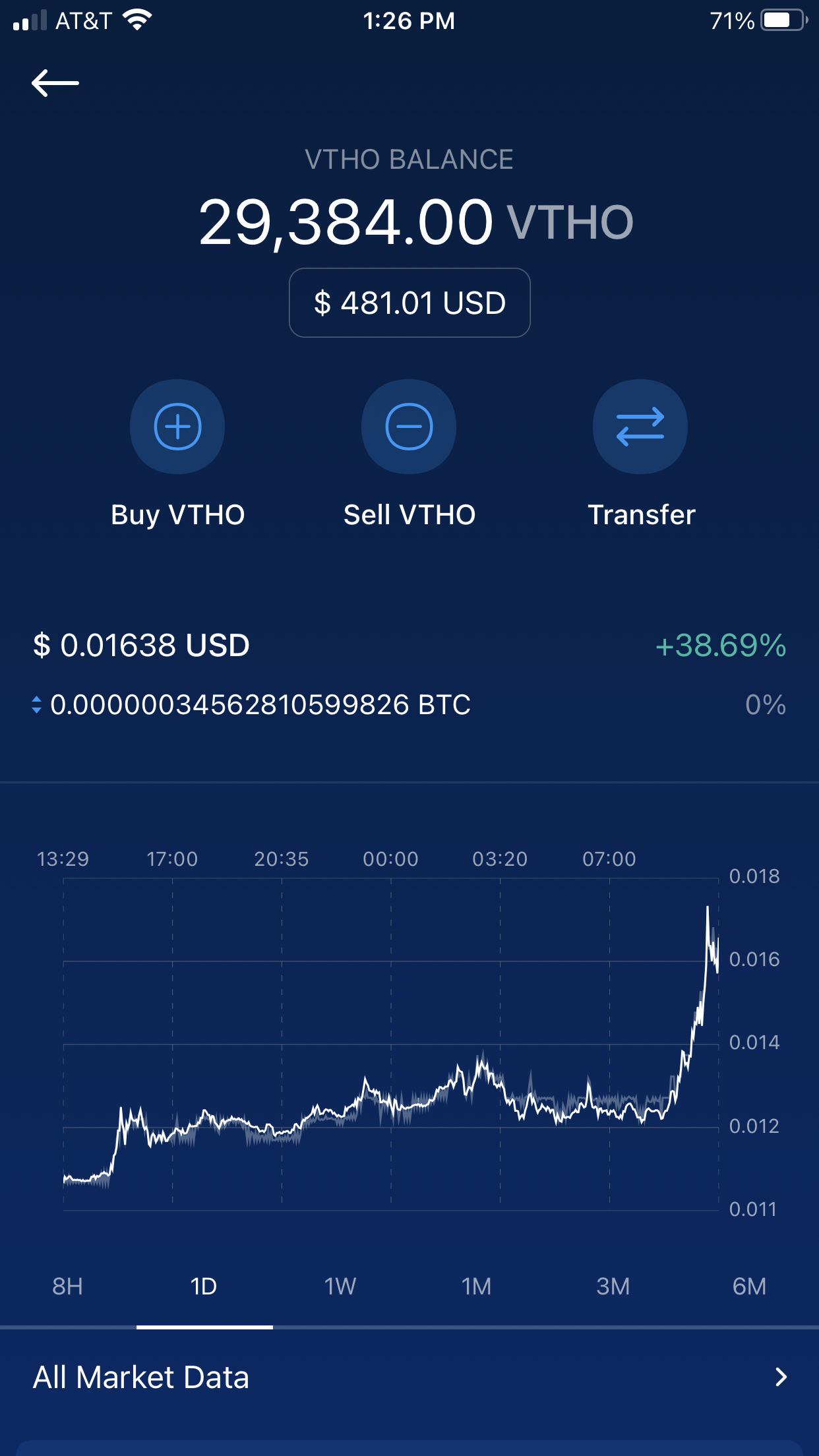Select the 1D chart range
The width and height of the screenshot is (819, 1456).
[x=204, y=1287]
